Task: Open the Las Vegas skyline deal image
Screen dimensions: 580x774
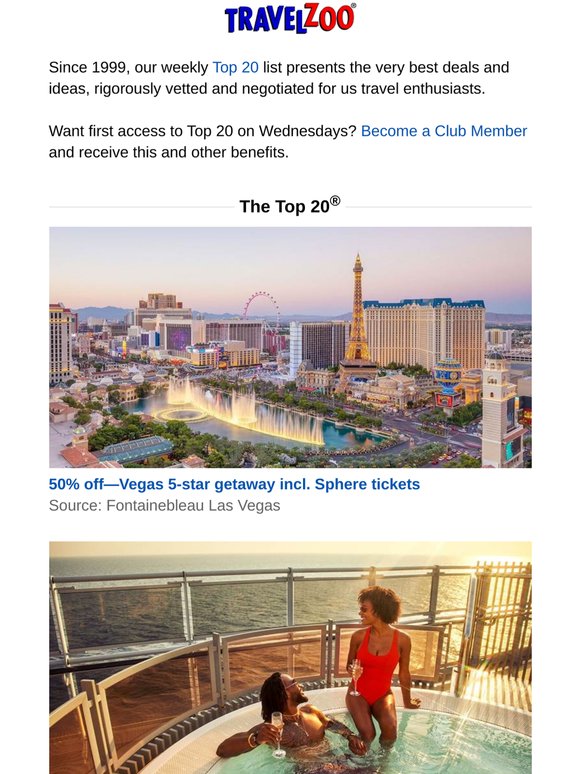Action: (x=290, y=347)
